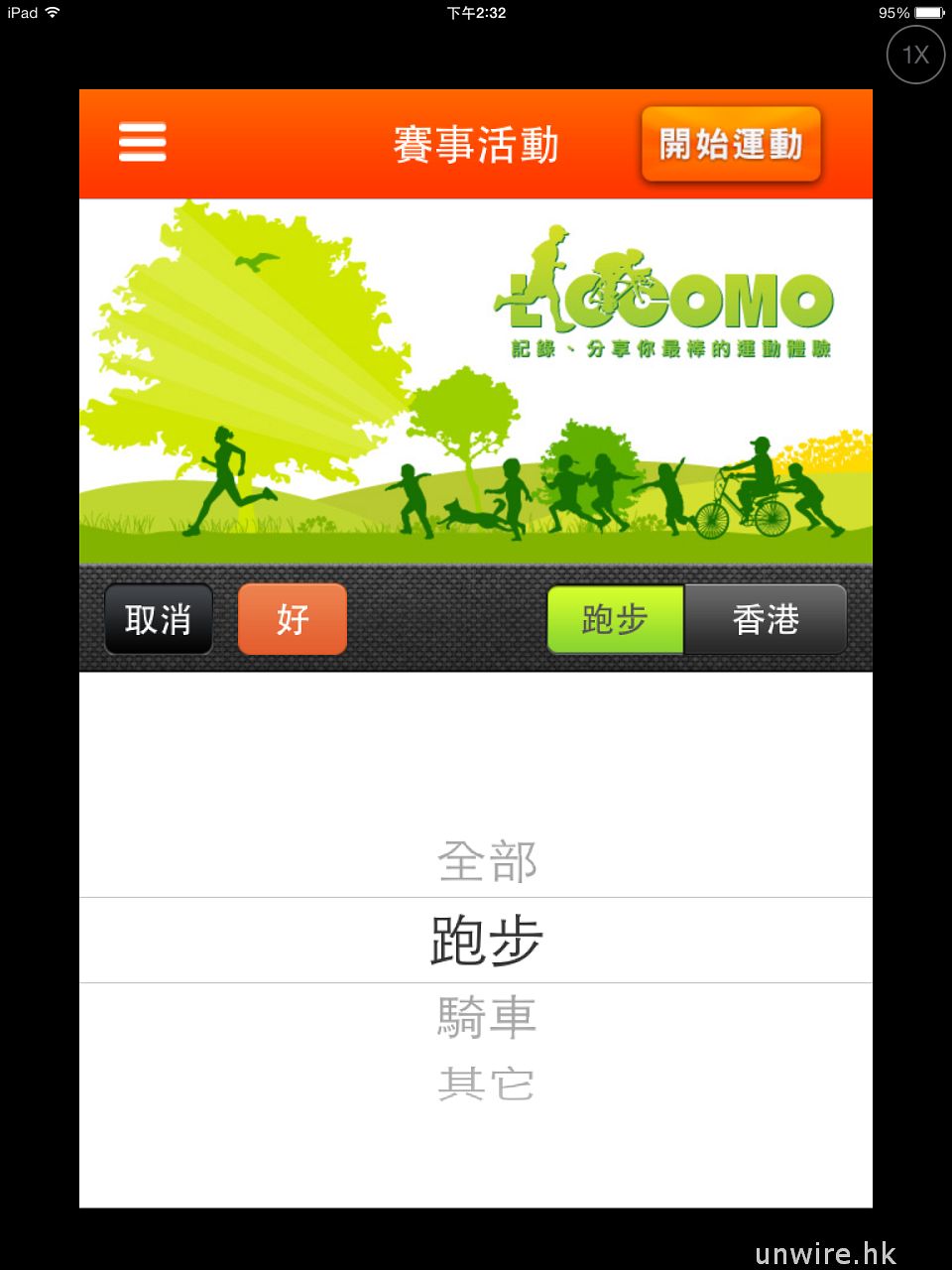952x1270 pixels.
Task: Select the 跑步 filter segment
Action: click(x=615, y=620)
